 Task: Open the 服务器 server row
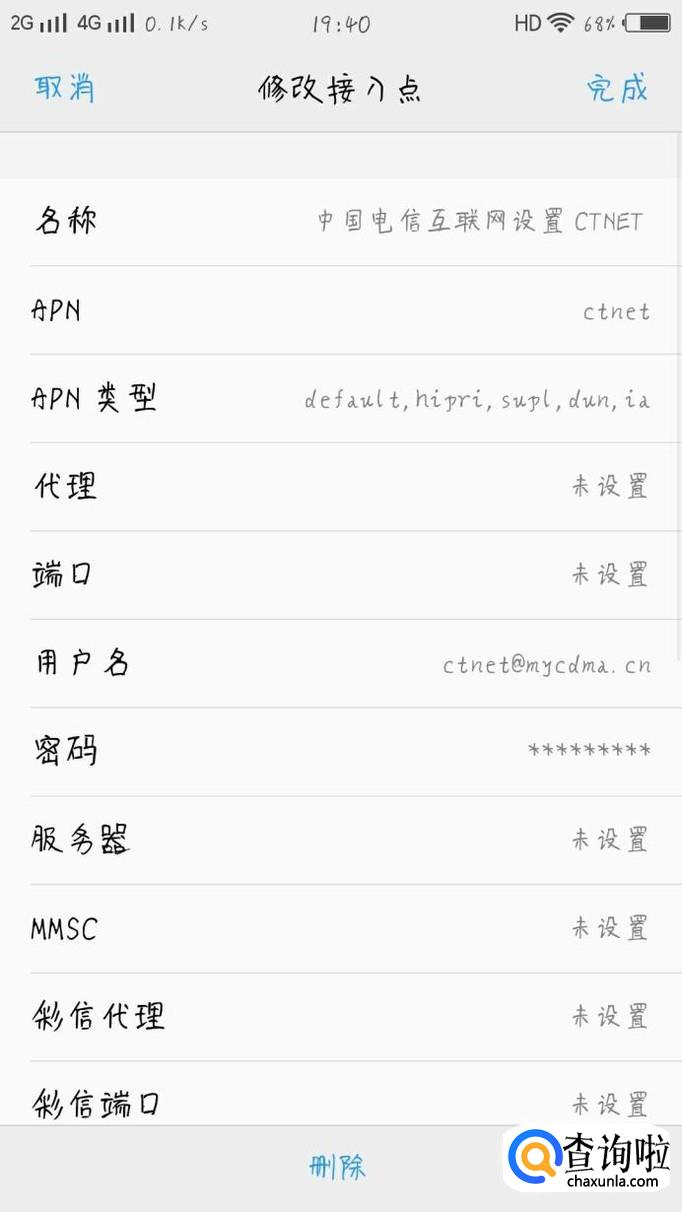click(340, 840)
